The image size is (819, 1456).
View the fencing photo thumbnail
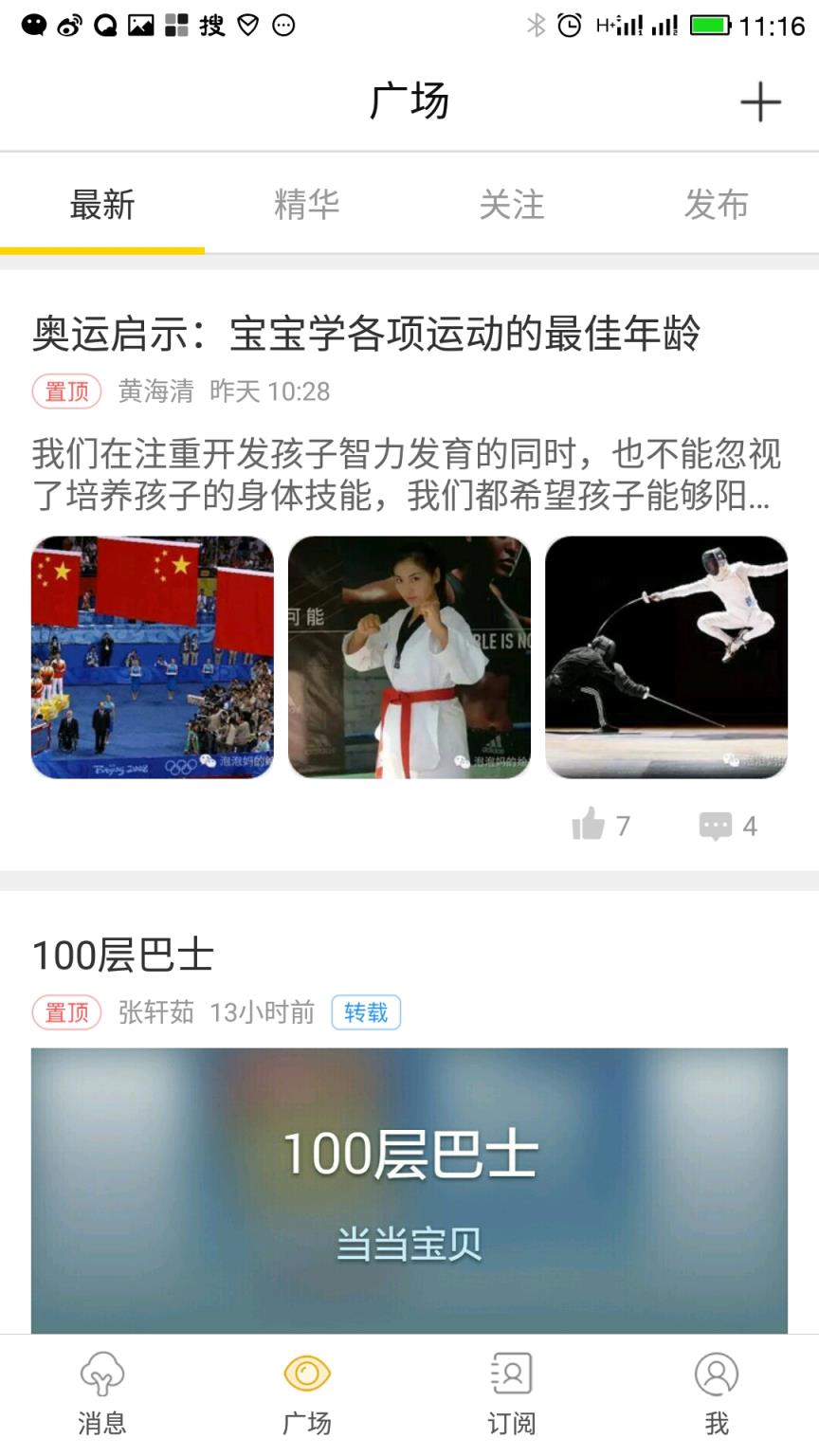tap(666, 657)
